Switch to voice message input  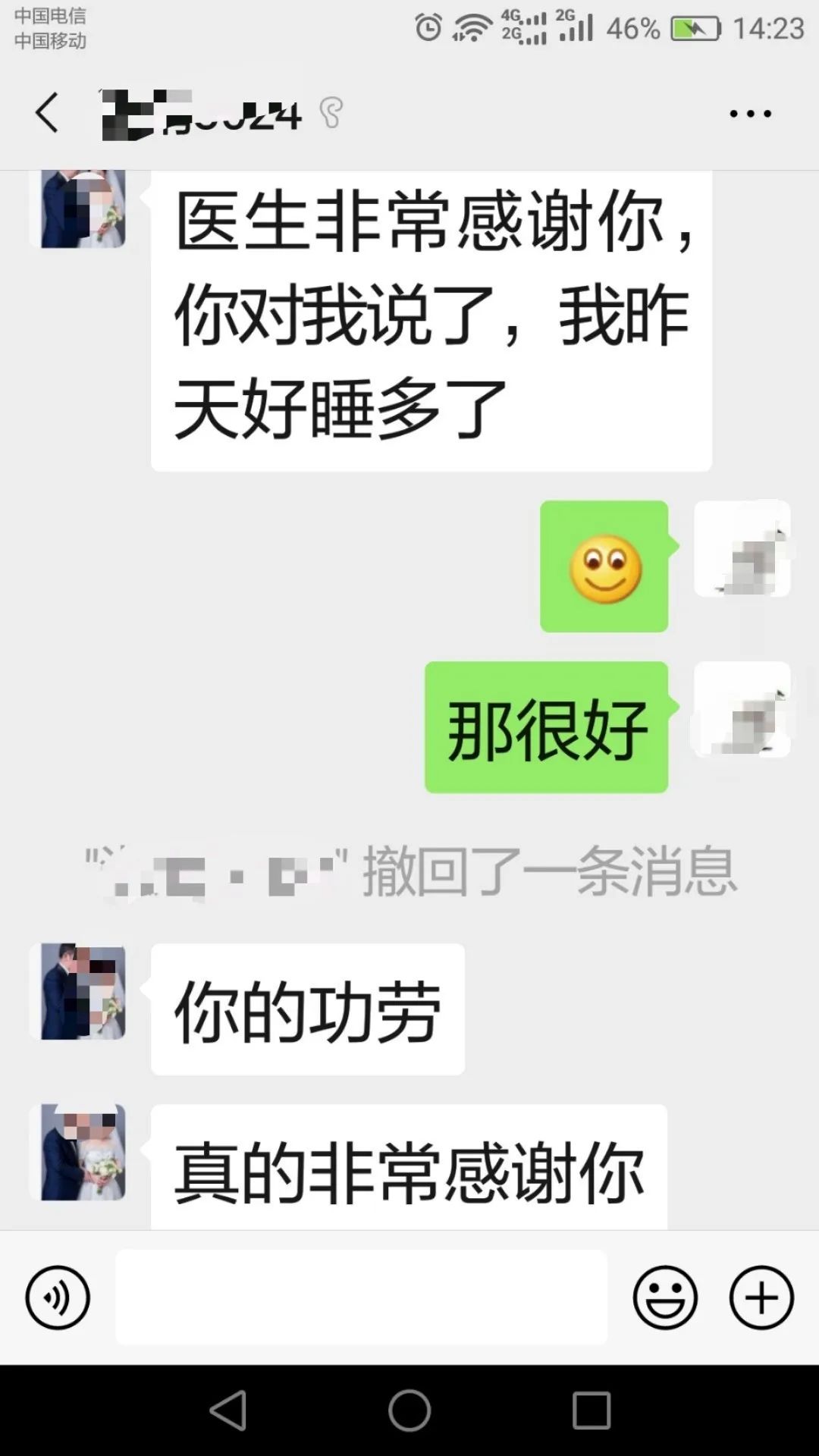tap(58, 1298)
